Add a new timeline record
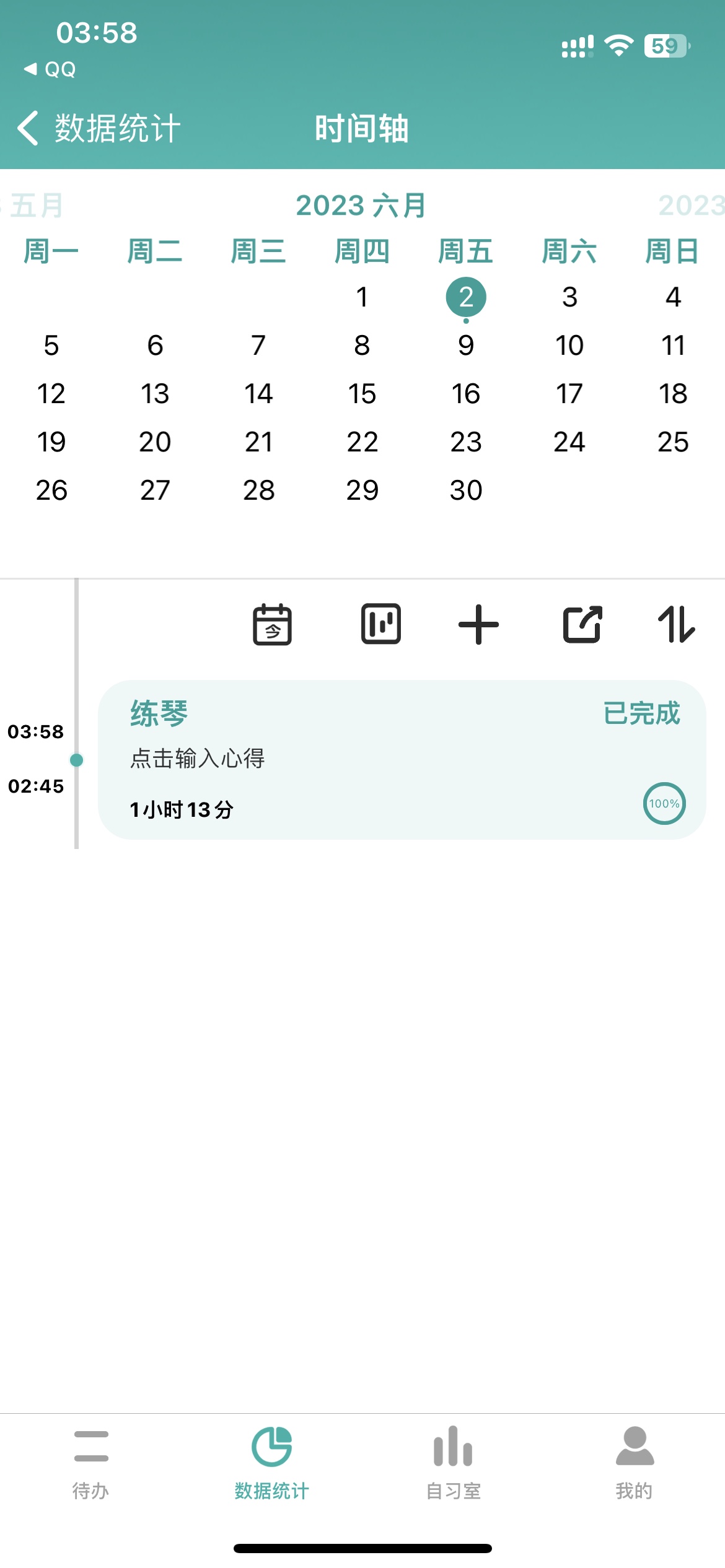Image resolution: width=725 pixels, height=1568 pixels. click(478, 624)
